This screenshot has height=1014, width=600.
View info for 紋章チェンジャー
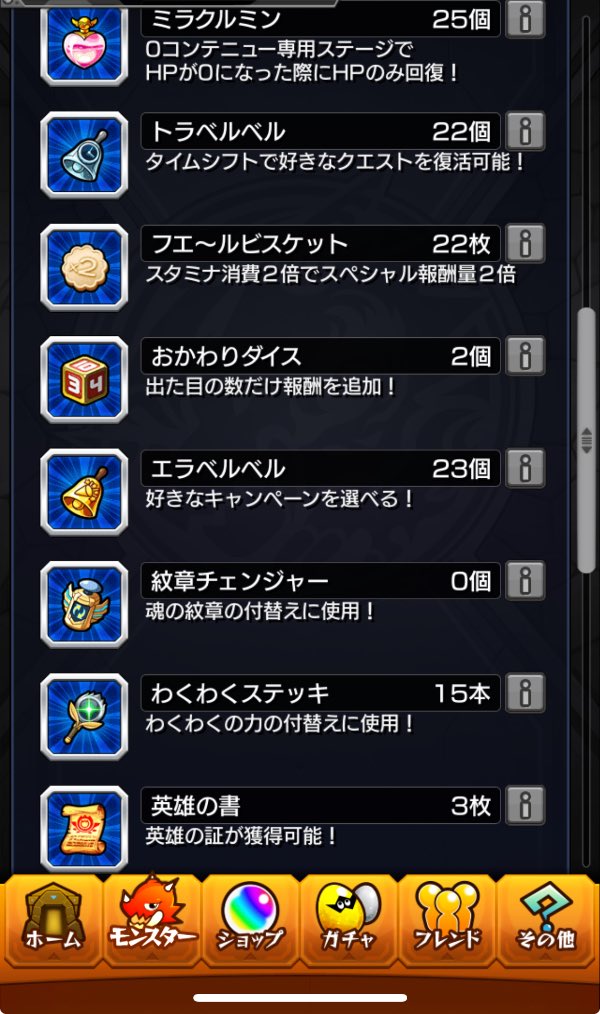coord(525,580)
